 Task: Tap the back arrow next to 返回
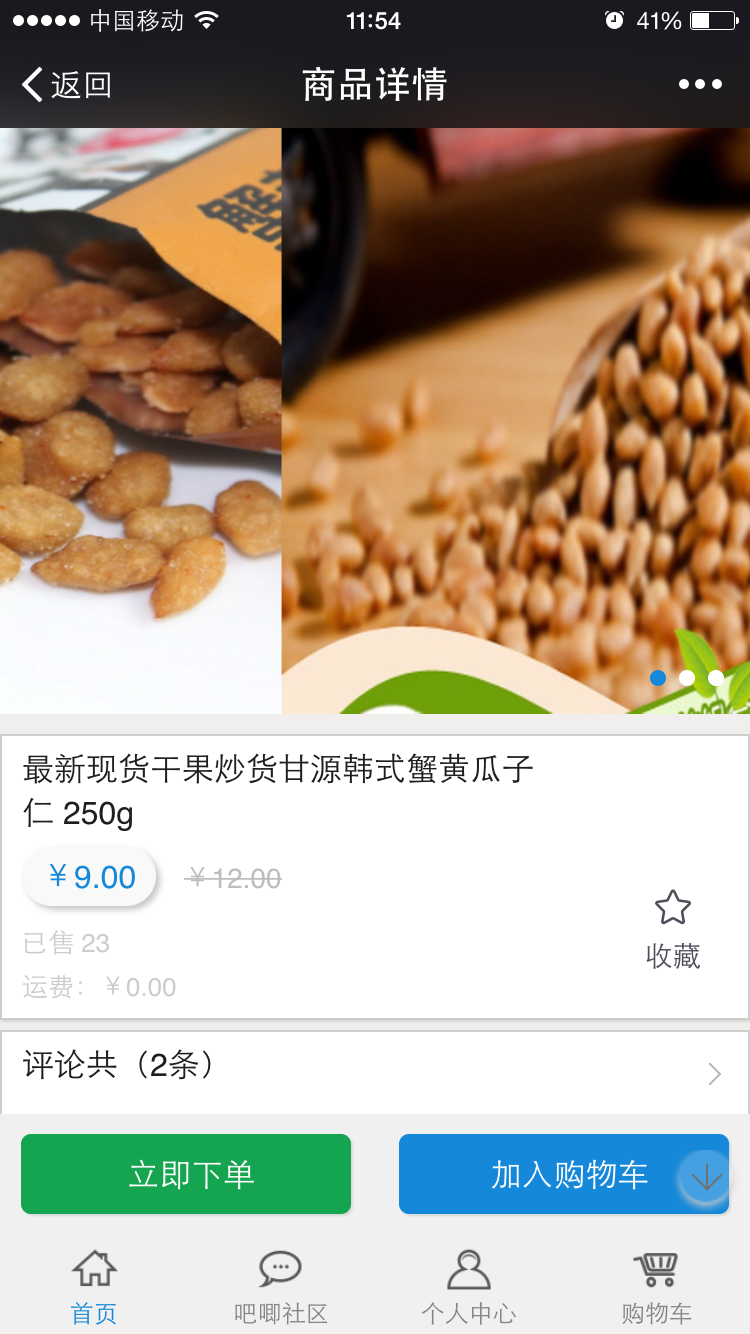(32, 84)
